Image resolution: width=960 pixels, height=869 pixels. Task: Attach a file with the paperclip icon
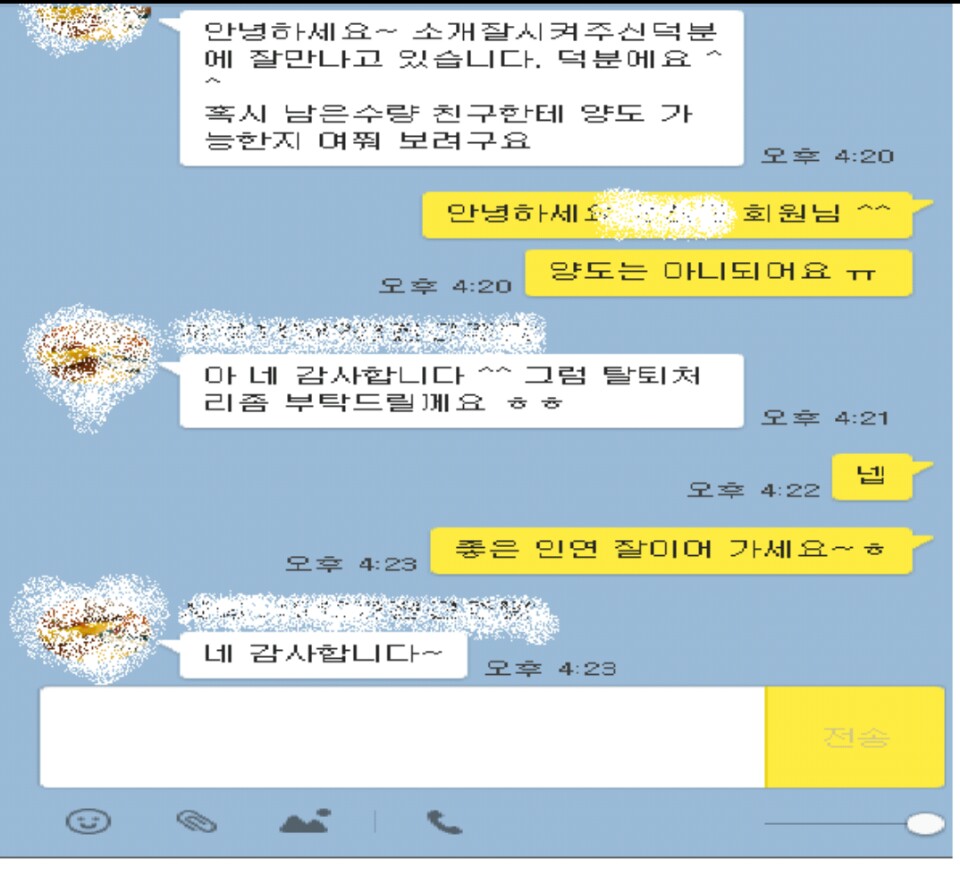tap(196, 822)
